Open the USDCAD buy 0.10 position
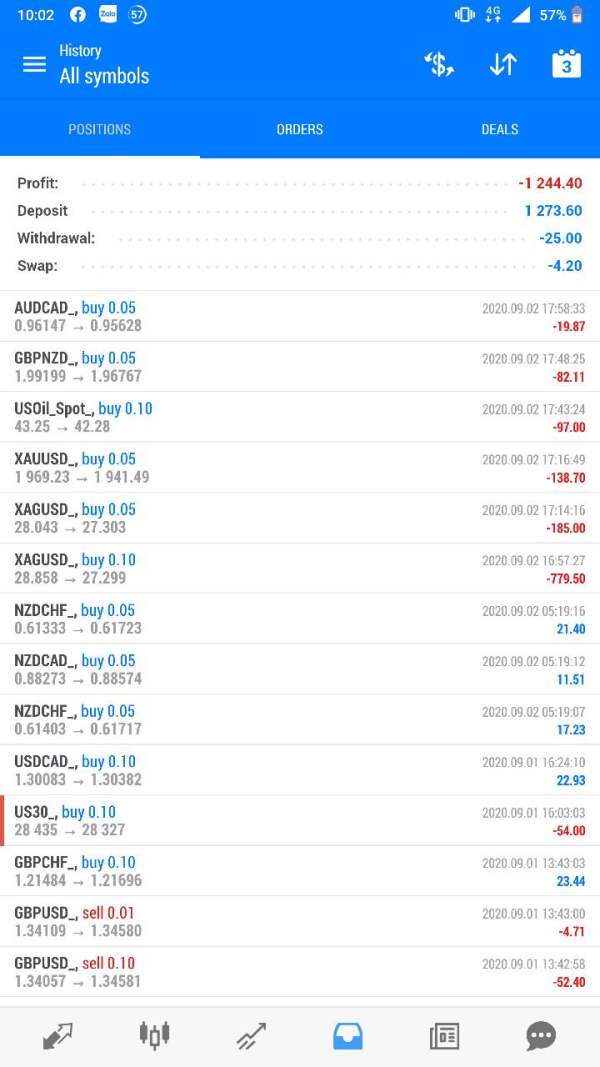600x1067 pixels. pyautogui.click(x=300, y=770)
